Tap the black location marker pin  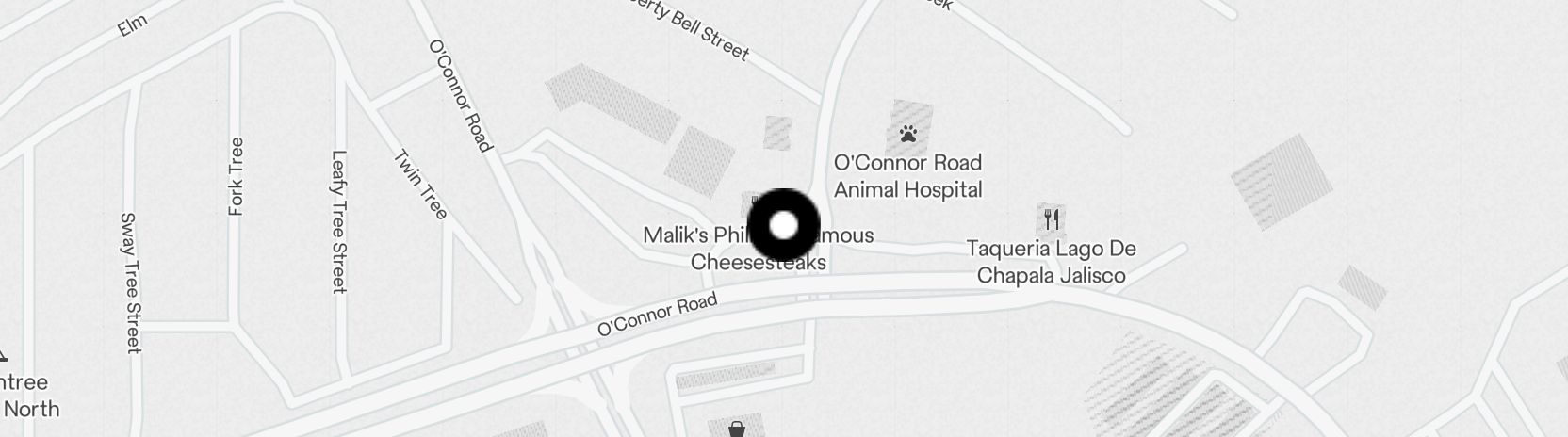coord(784,226)
